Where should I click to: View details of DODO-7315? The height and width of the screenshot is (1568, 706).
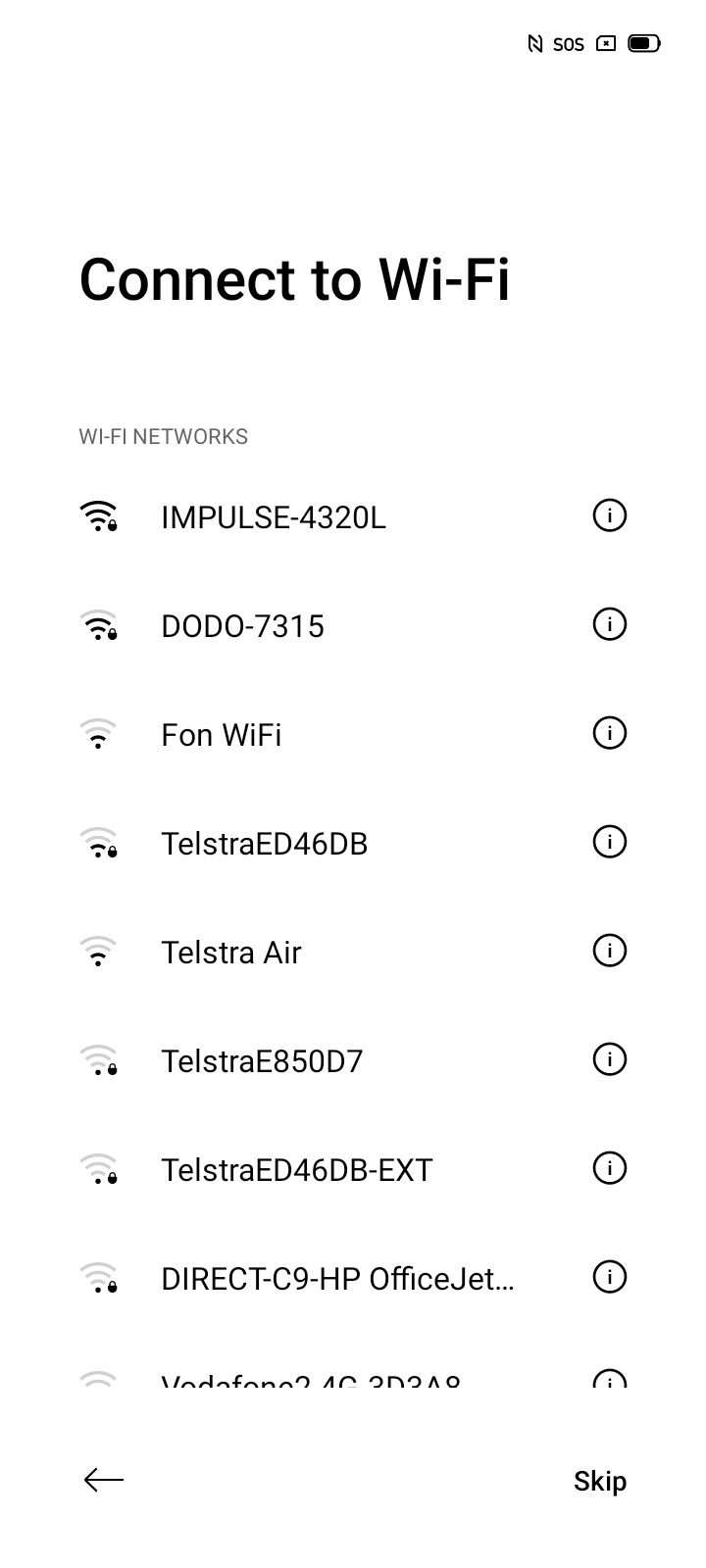pyautogui.click(x=610, y=623)
